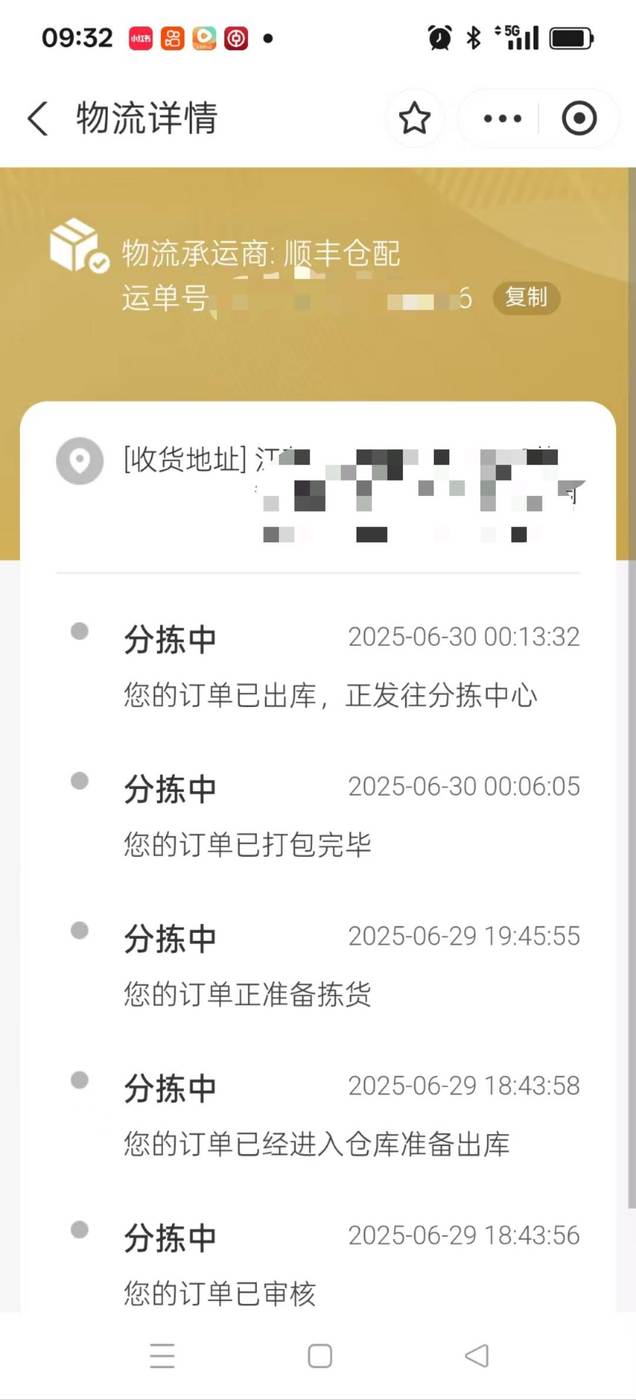Open the system recent apps button
The width and height of the screenshot is (636, 1400).
pyautogui.click(x=162, y=1356)
